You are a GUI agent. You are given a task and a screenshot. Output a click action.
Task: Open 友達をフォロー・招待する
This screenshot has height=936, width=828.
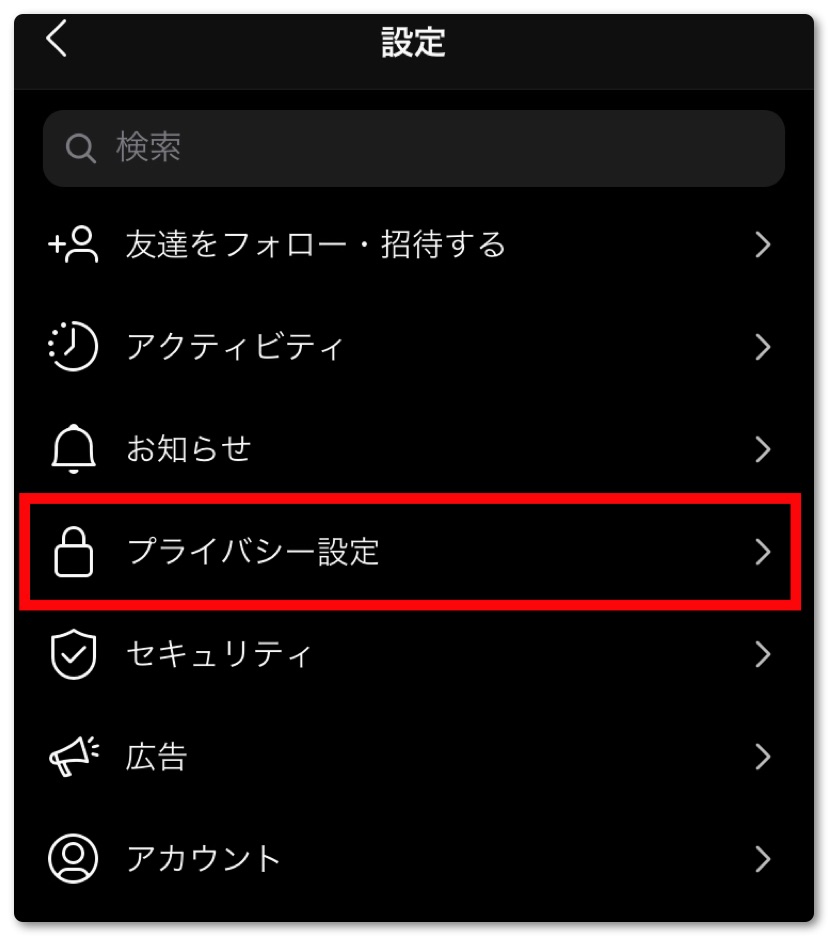413,245
